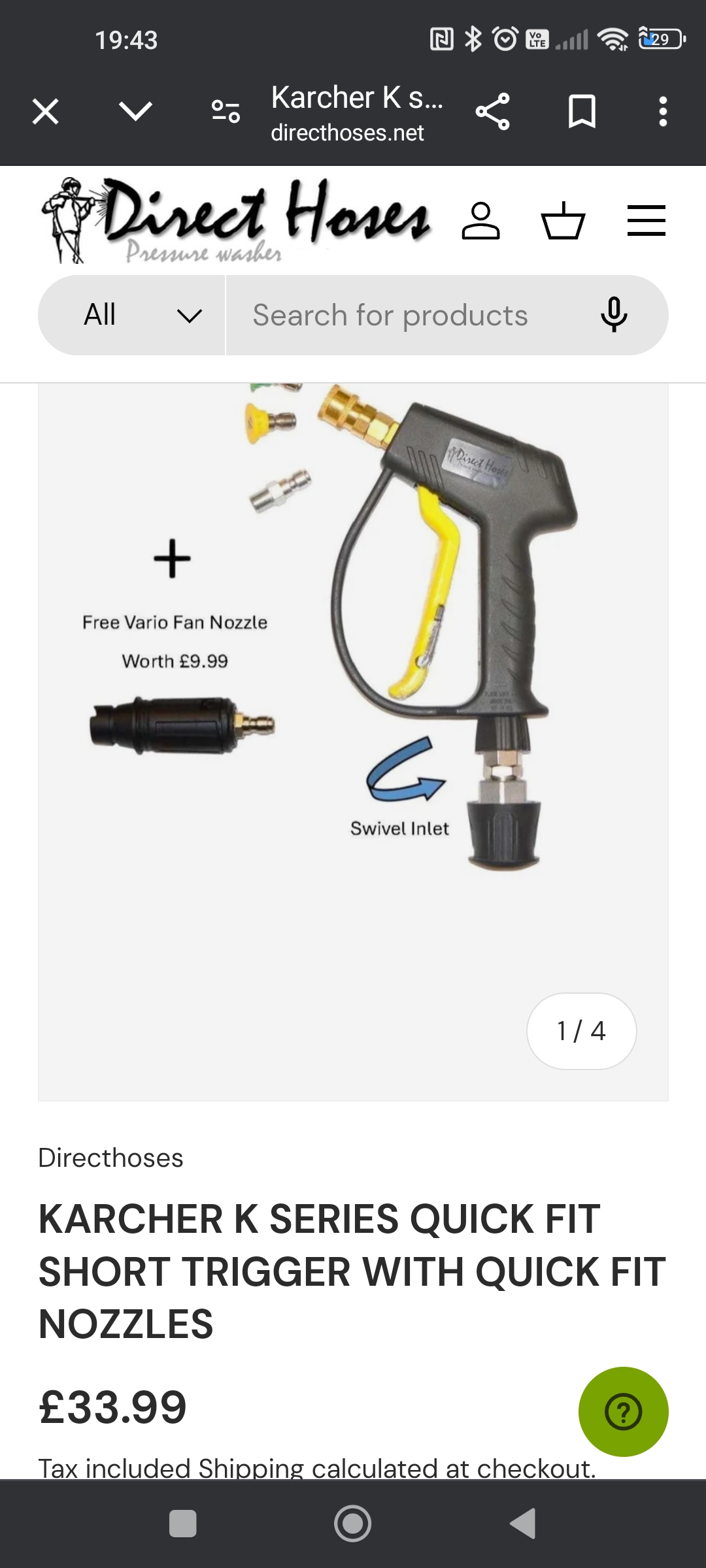The image size is (706, 1568).
Task: Open the trigger gun product image
Action: (353, 719)
